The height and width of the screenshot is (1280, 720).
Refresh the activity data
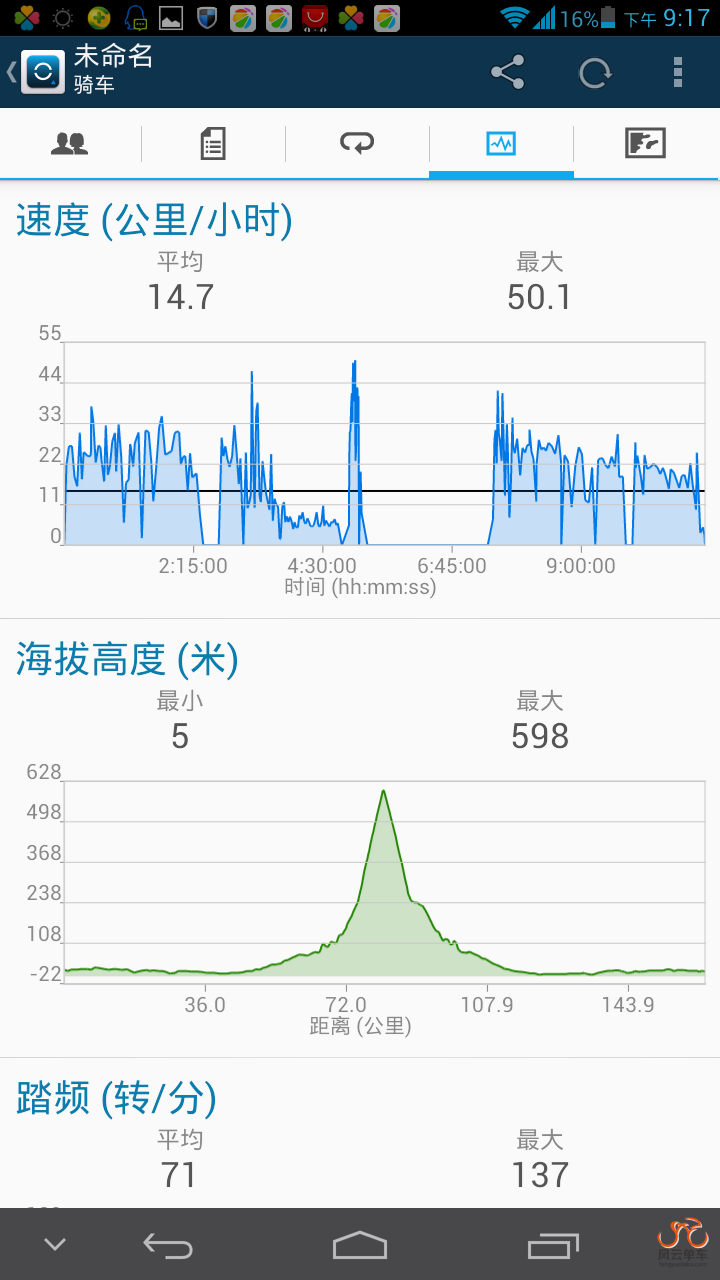[595, 72]
